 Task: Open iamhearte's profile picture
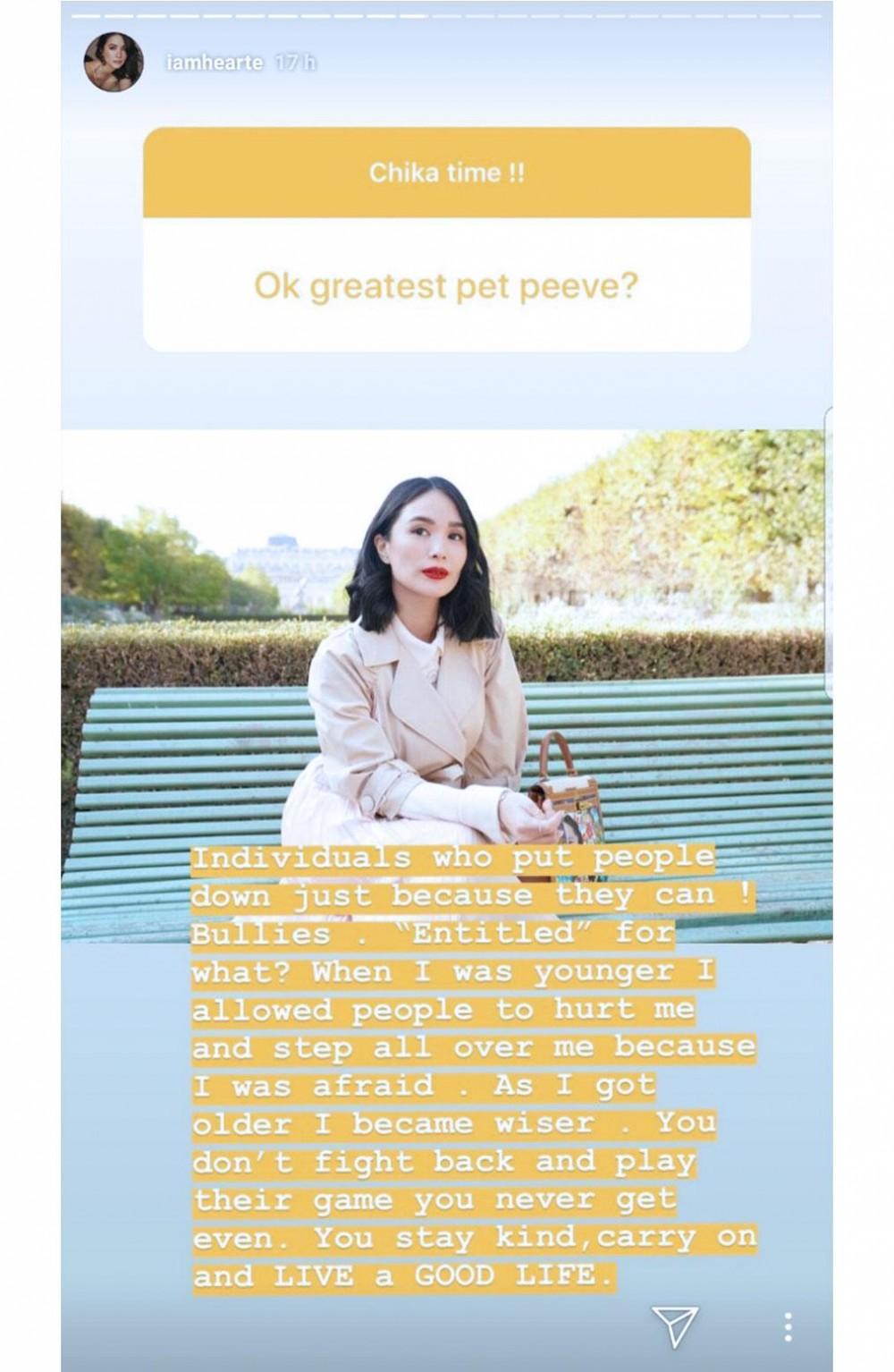pyautogui.click(x=114, y=62)
